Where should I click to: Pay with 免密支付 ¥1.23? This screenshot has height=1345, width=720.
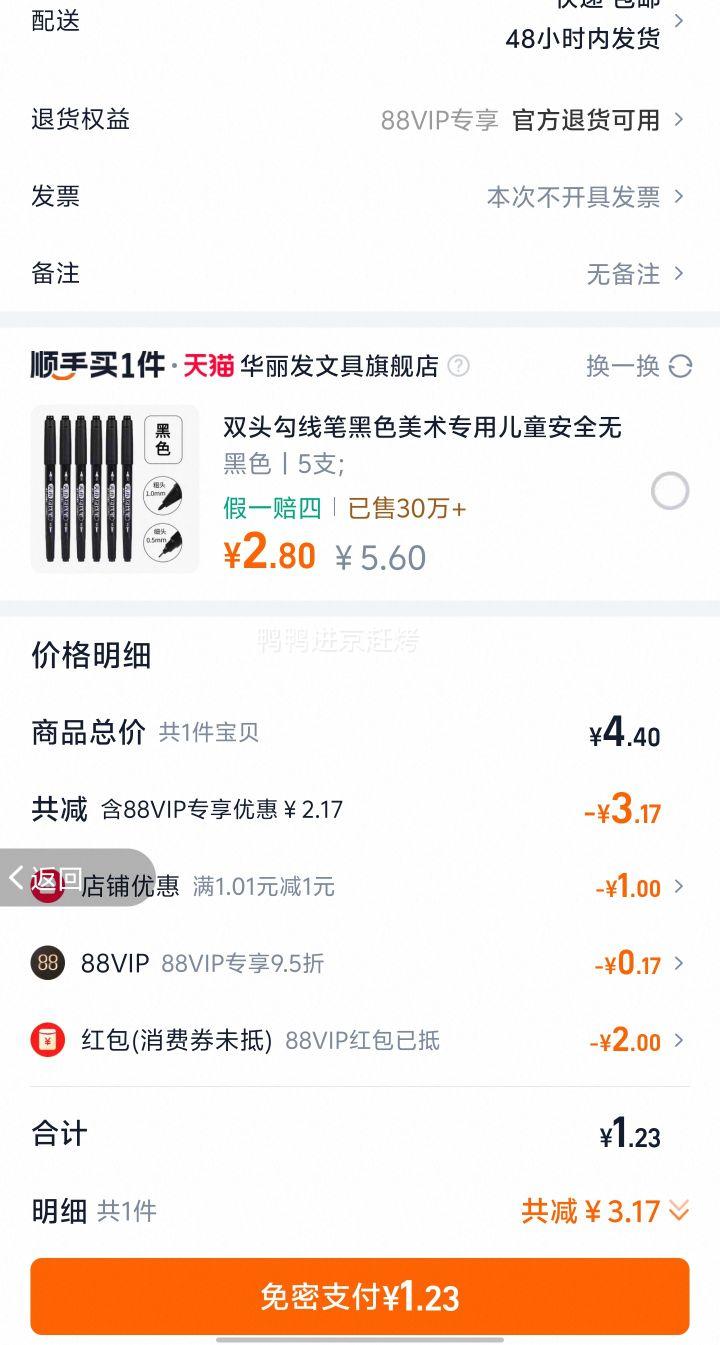(x=360, y=1297)
